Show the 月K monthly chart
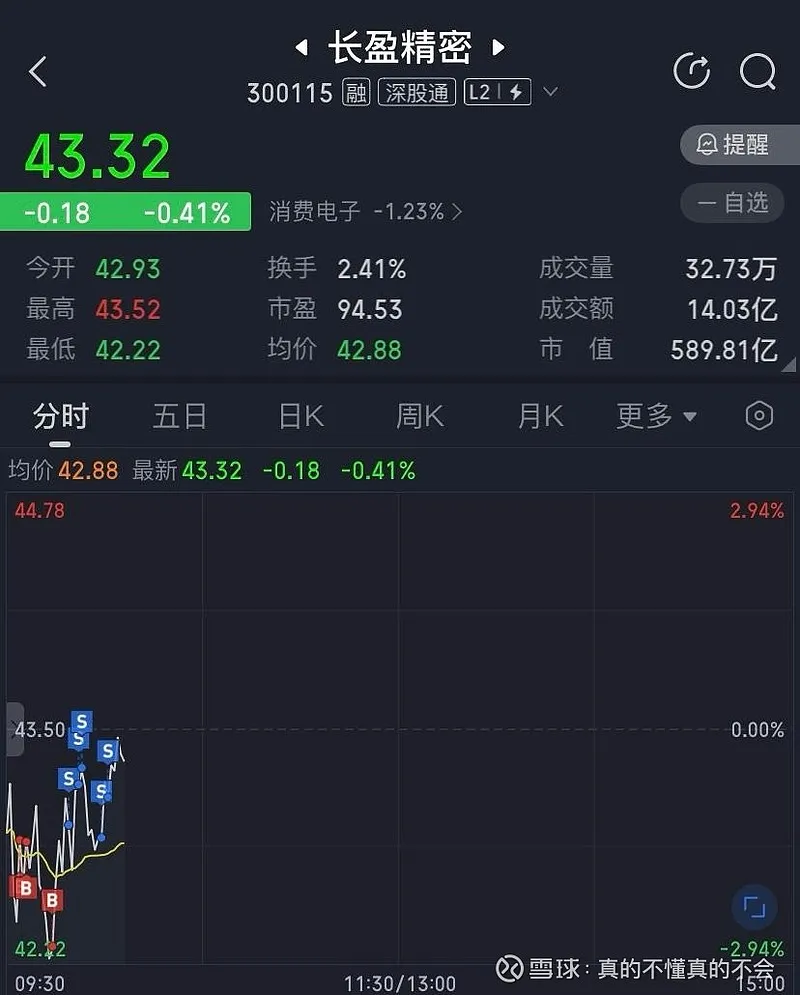 pyautogui.click(x=540, y=416)
